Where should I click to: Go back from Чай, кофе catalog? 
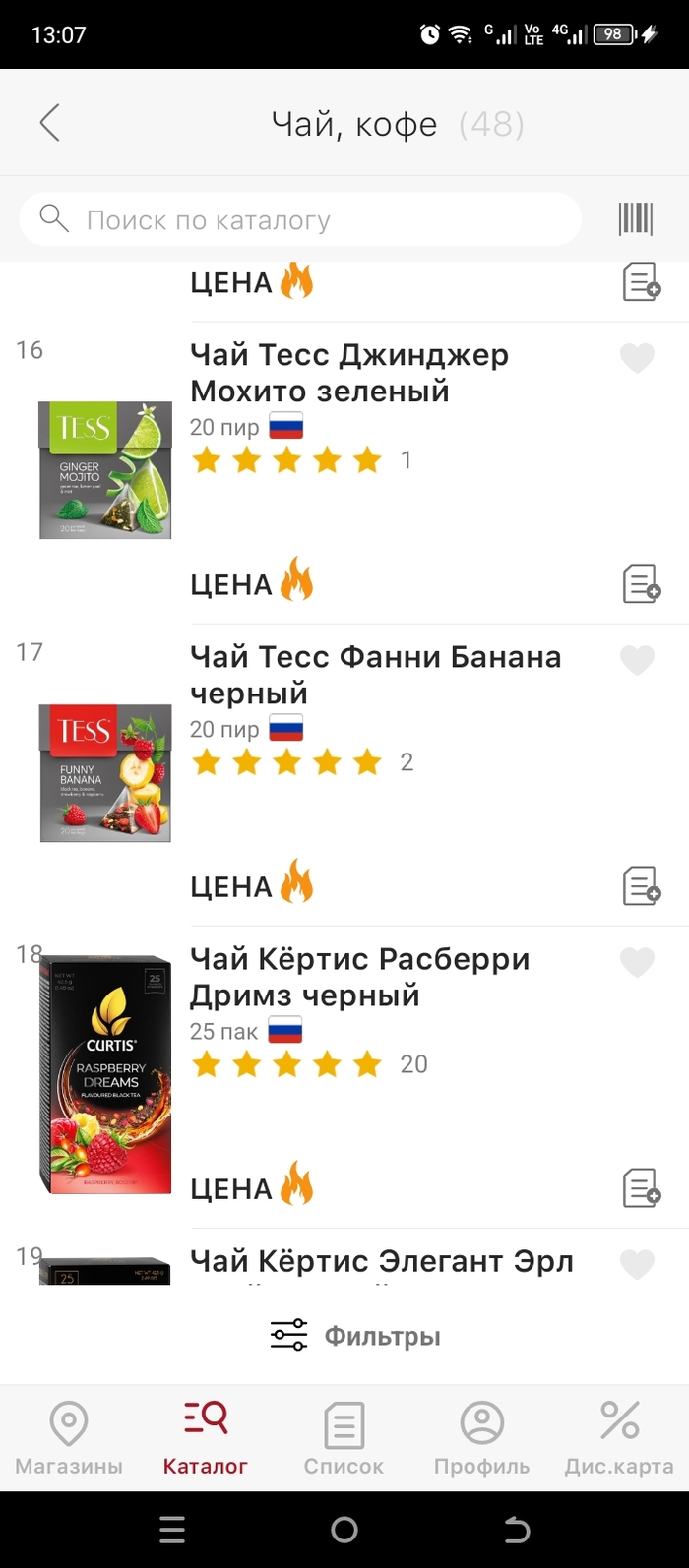coord(50,124)
